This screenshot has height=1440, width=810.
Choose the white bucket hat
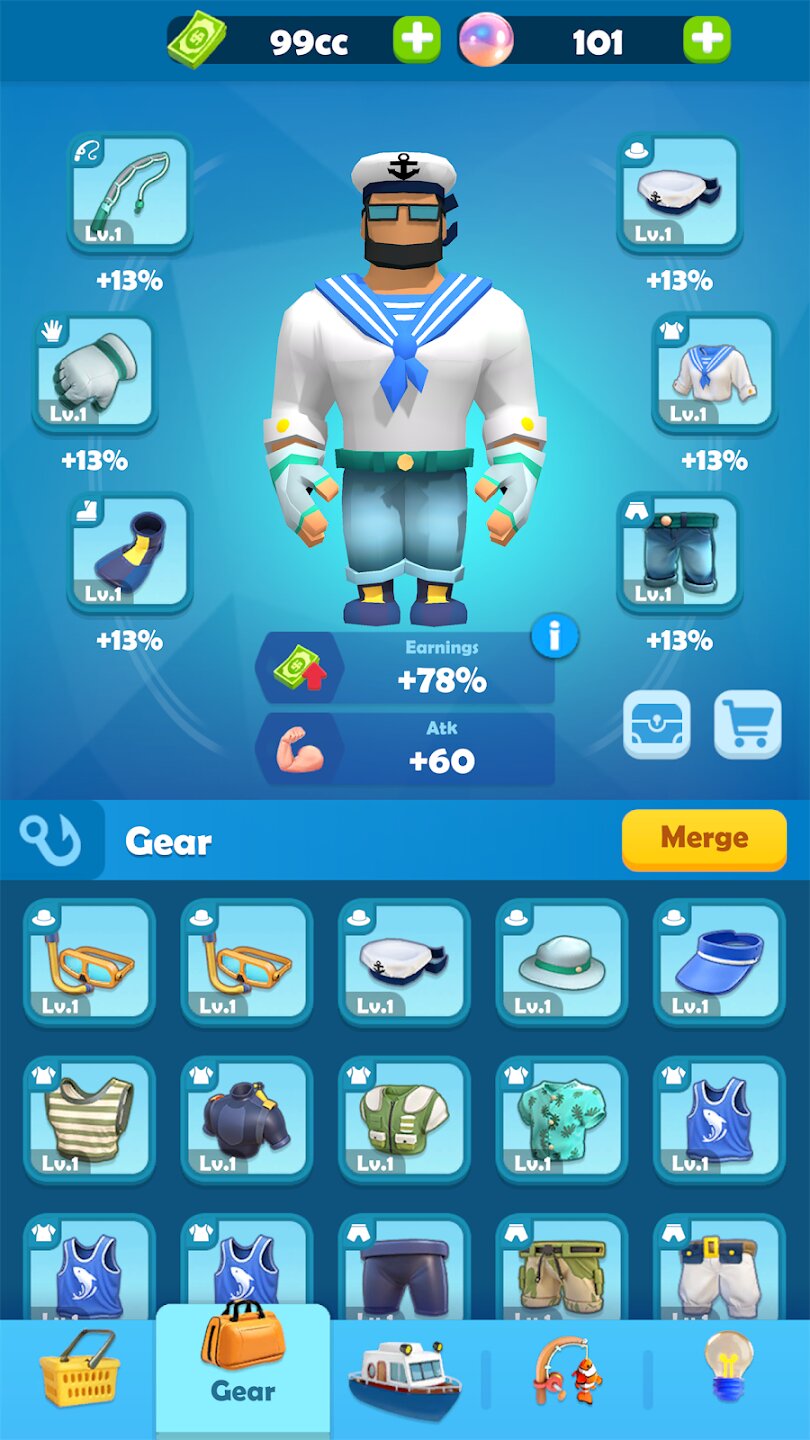(x=562, y=962)
